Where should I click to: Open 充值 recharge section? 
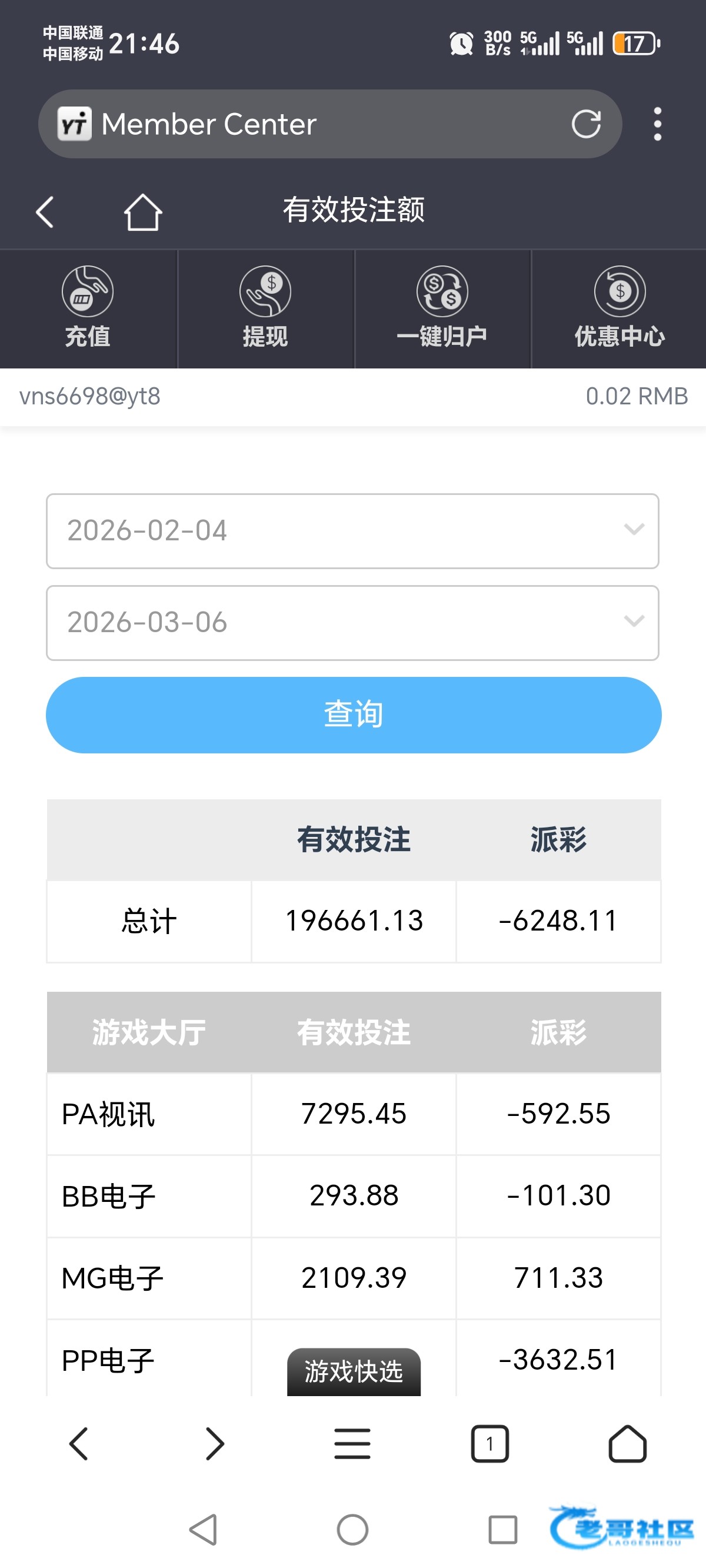click(x=88, y=308)
